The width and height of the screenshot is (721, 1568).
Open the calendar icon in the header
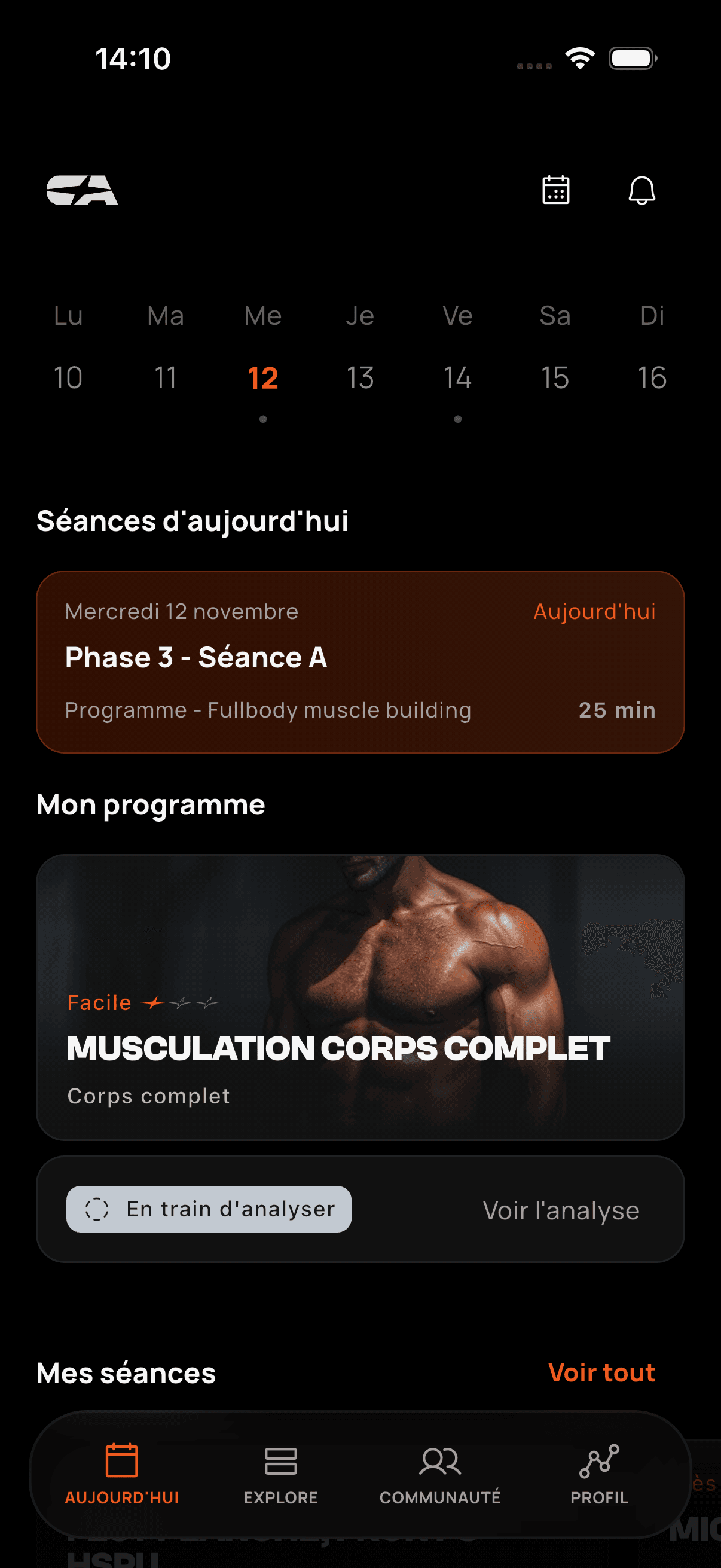click(554, 191)
